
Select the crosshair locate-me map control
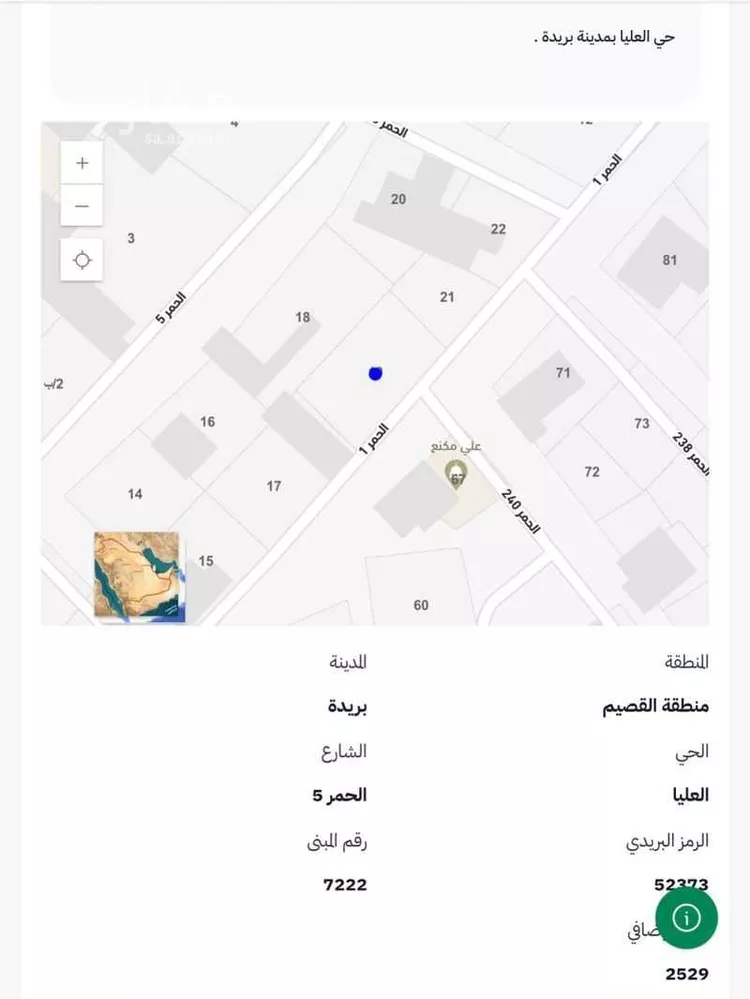[x=81, y=259]
